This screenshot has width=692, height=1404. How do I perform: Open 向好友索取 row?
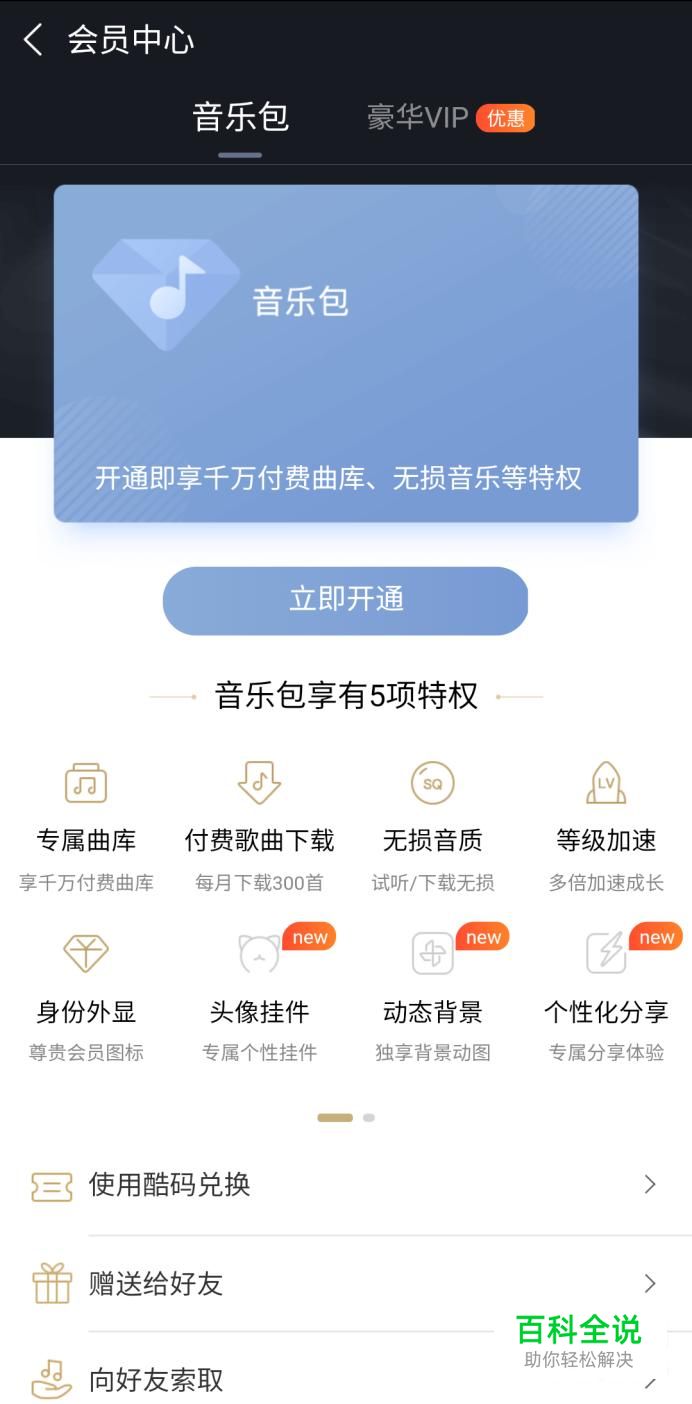point(300,1380)
